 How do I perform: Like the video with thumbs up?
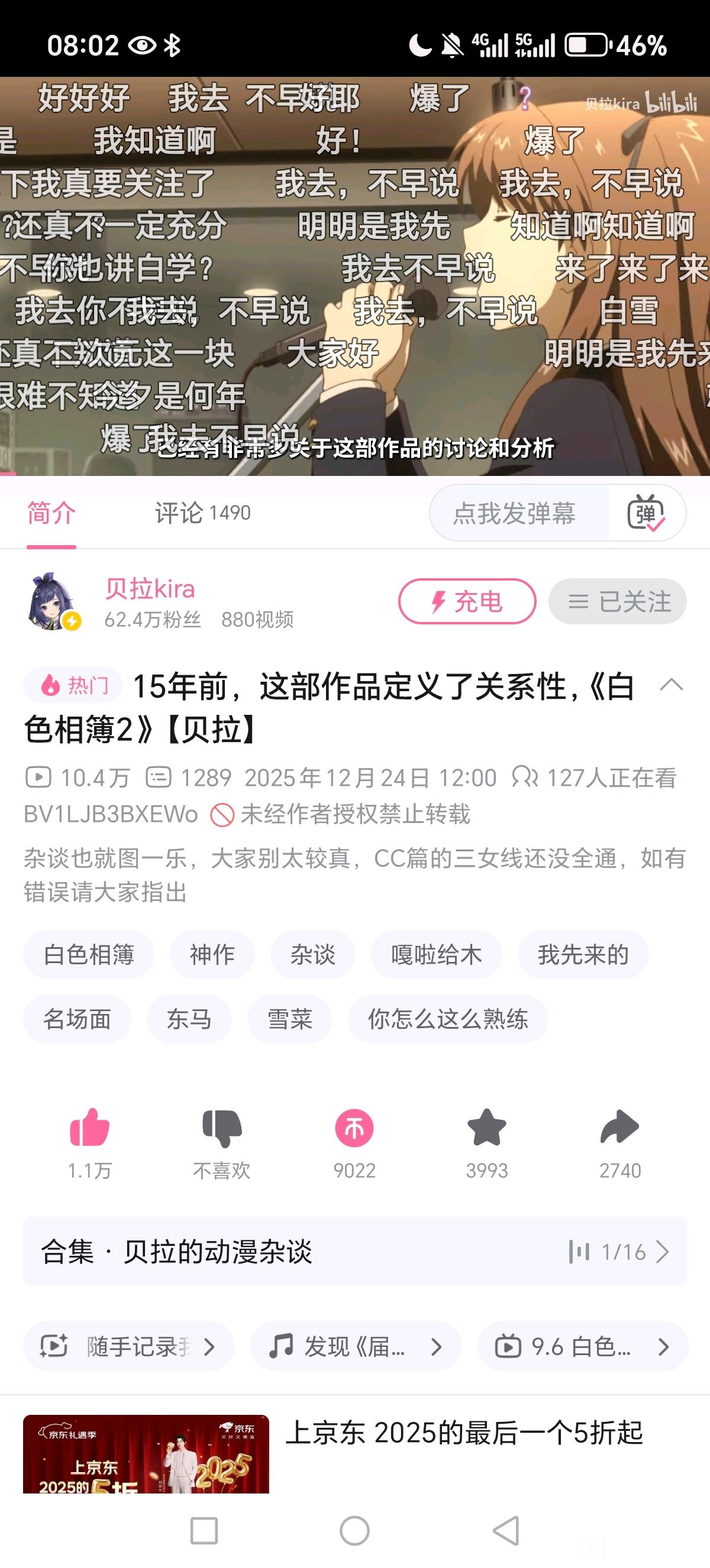tap(89, 1128)
